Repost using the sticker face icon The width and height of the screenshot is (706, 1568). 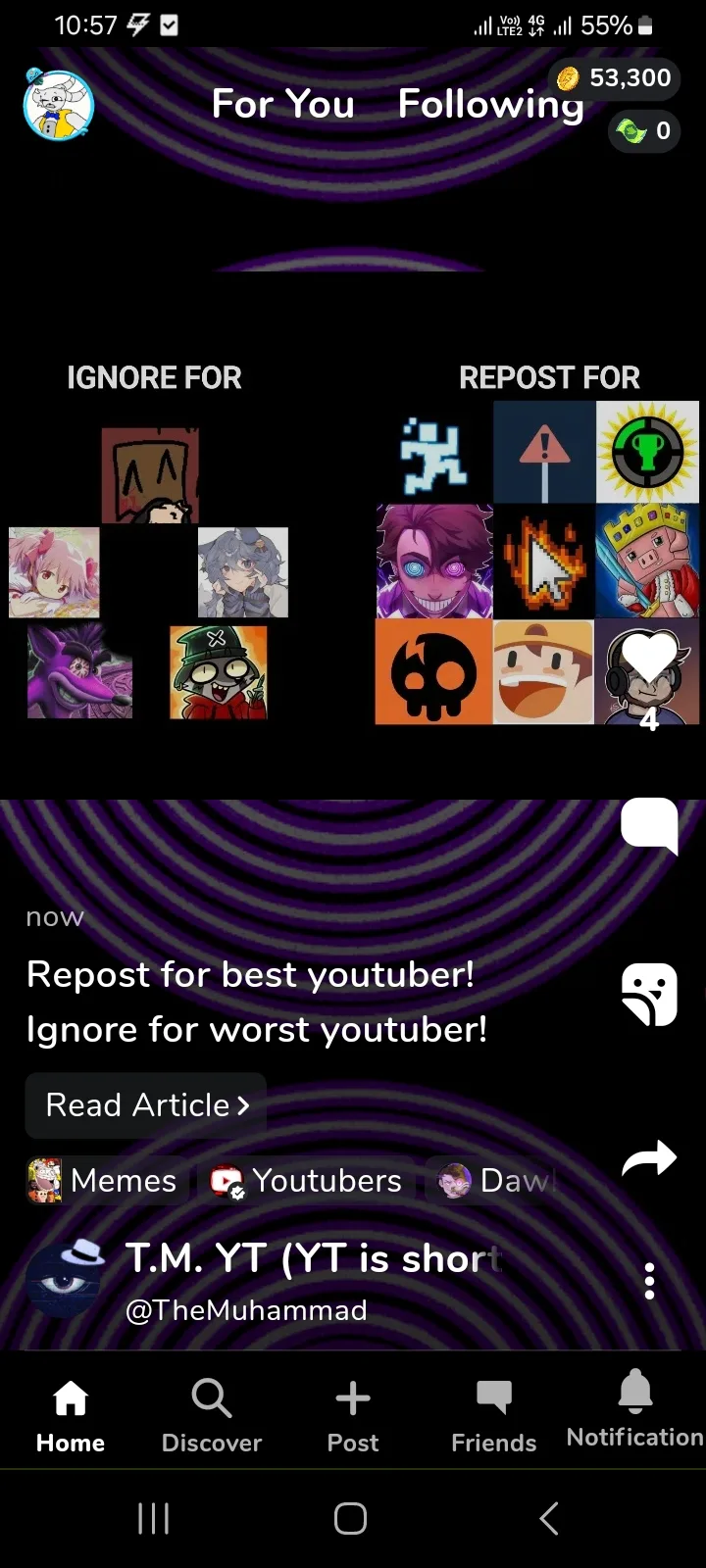[x=649, y=994]
